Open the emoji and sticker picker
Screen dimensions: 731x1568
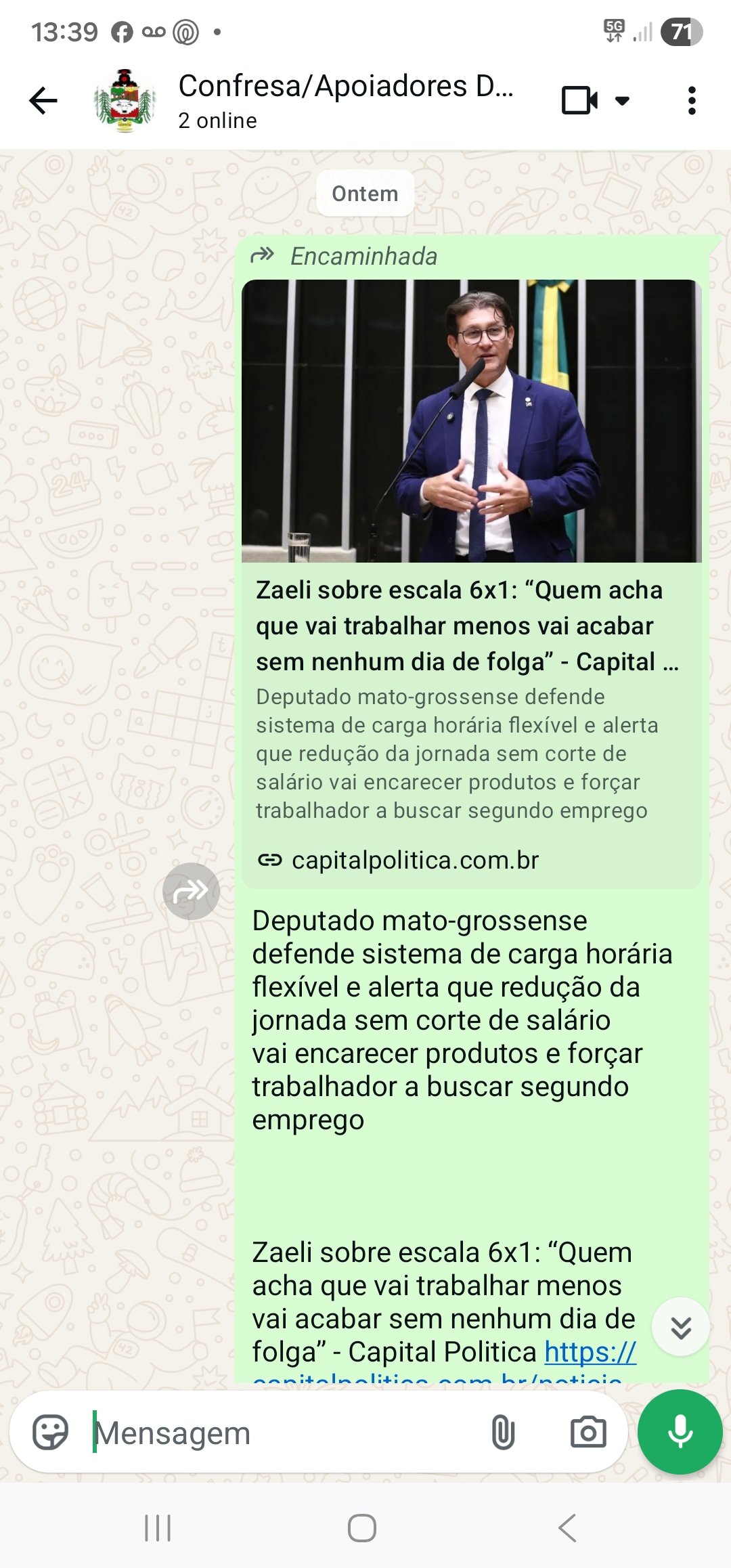coord(51,1432)
